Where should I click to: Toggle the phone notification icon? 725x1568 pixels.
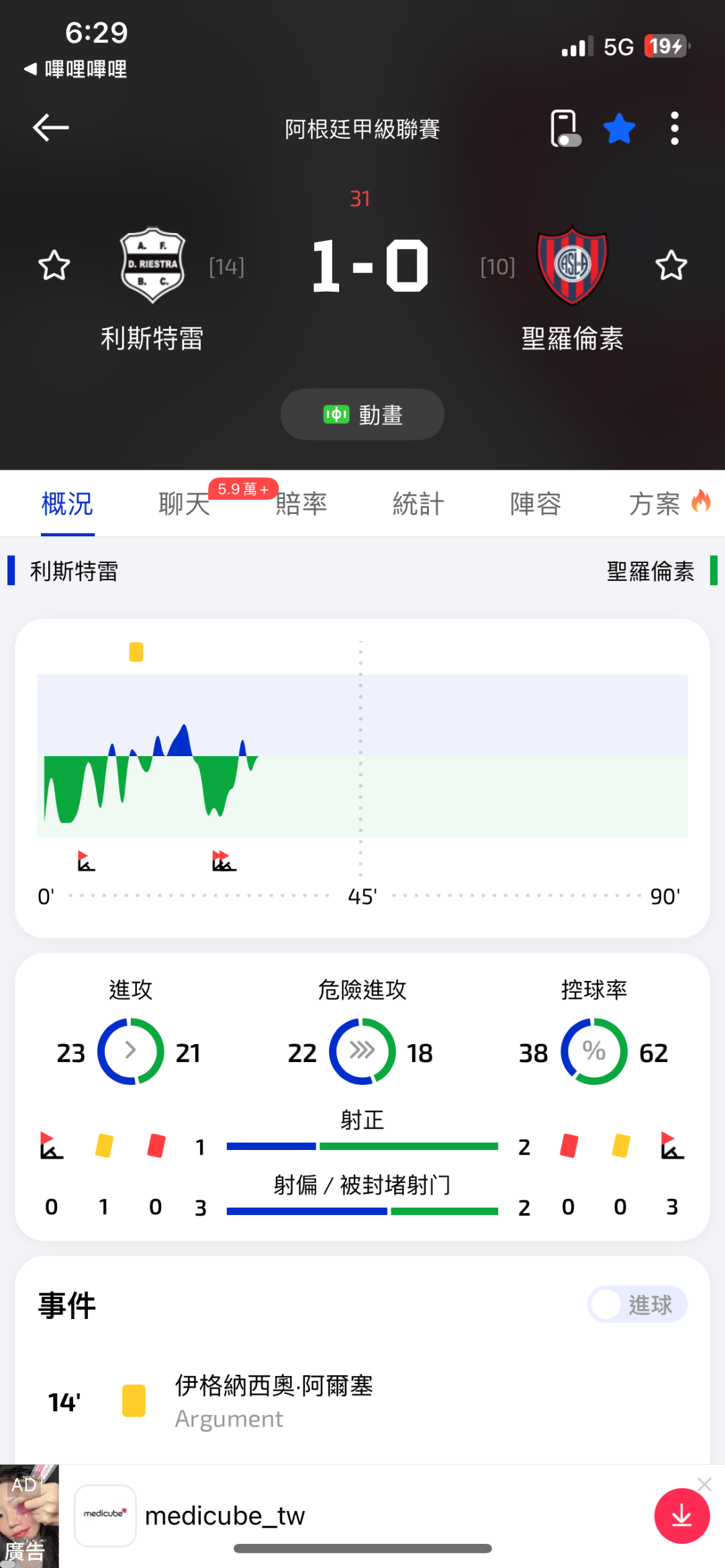(x=565, y=128)
